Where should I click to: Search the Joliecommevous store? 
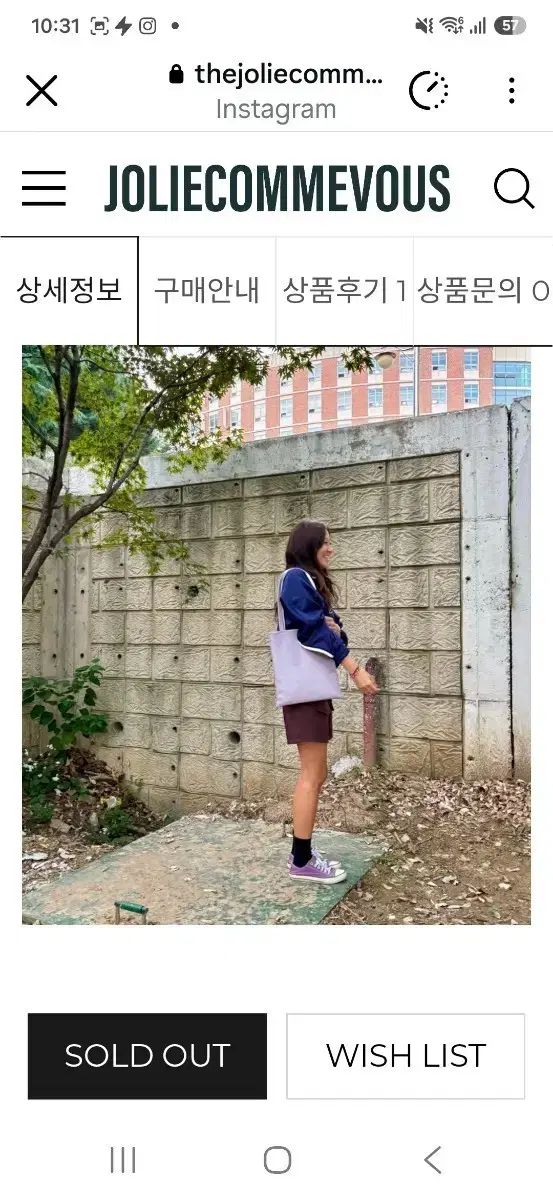(x=514, y=188)
